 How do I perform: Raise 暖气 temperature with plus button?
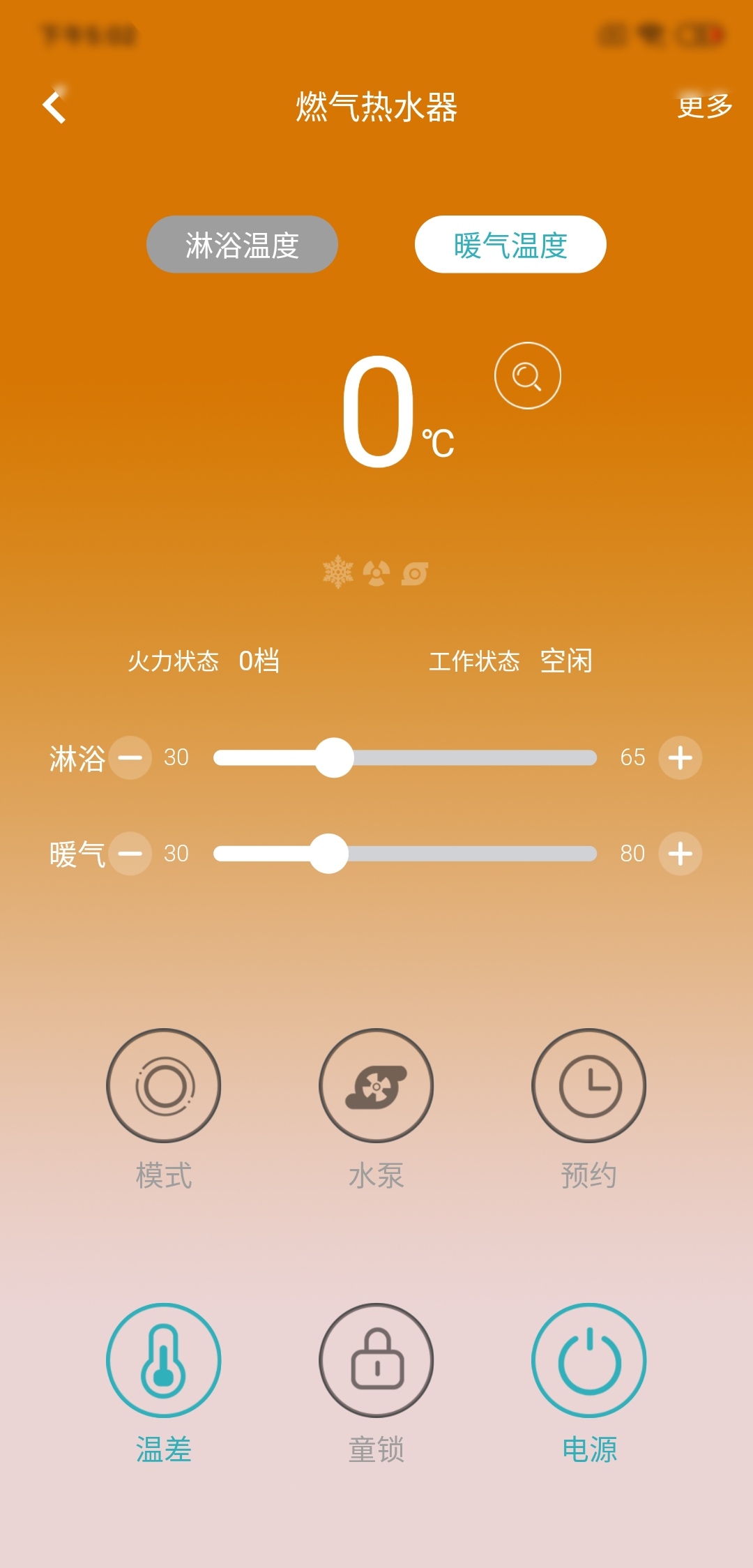coord(680,854)
